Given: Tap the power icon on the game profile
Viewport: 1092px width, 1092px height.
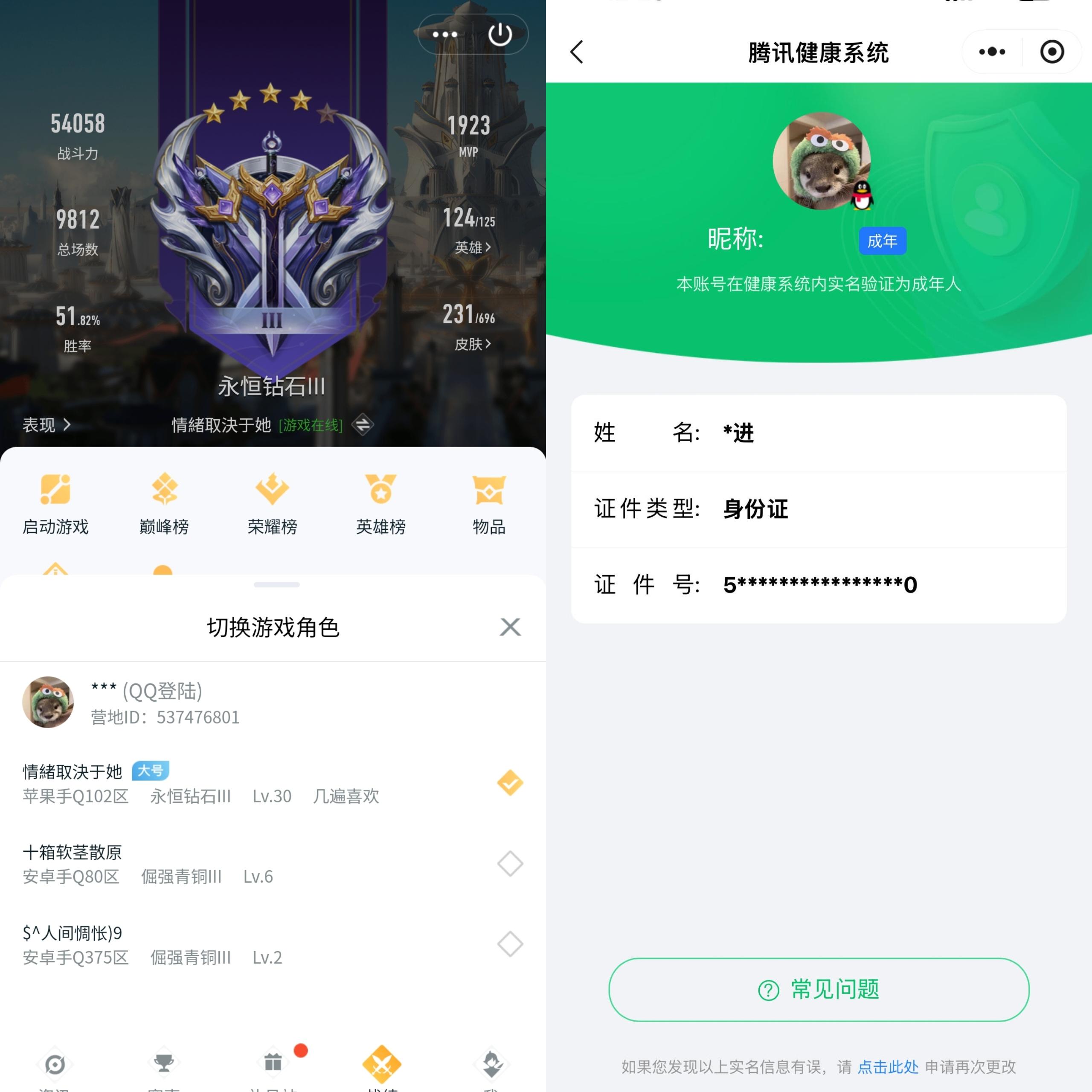Looking at the screenshot, I should pos(500,35).
